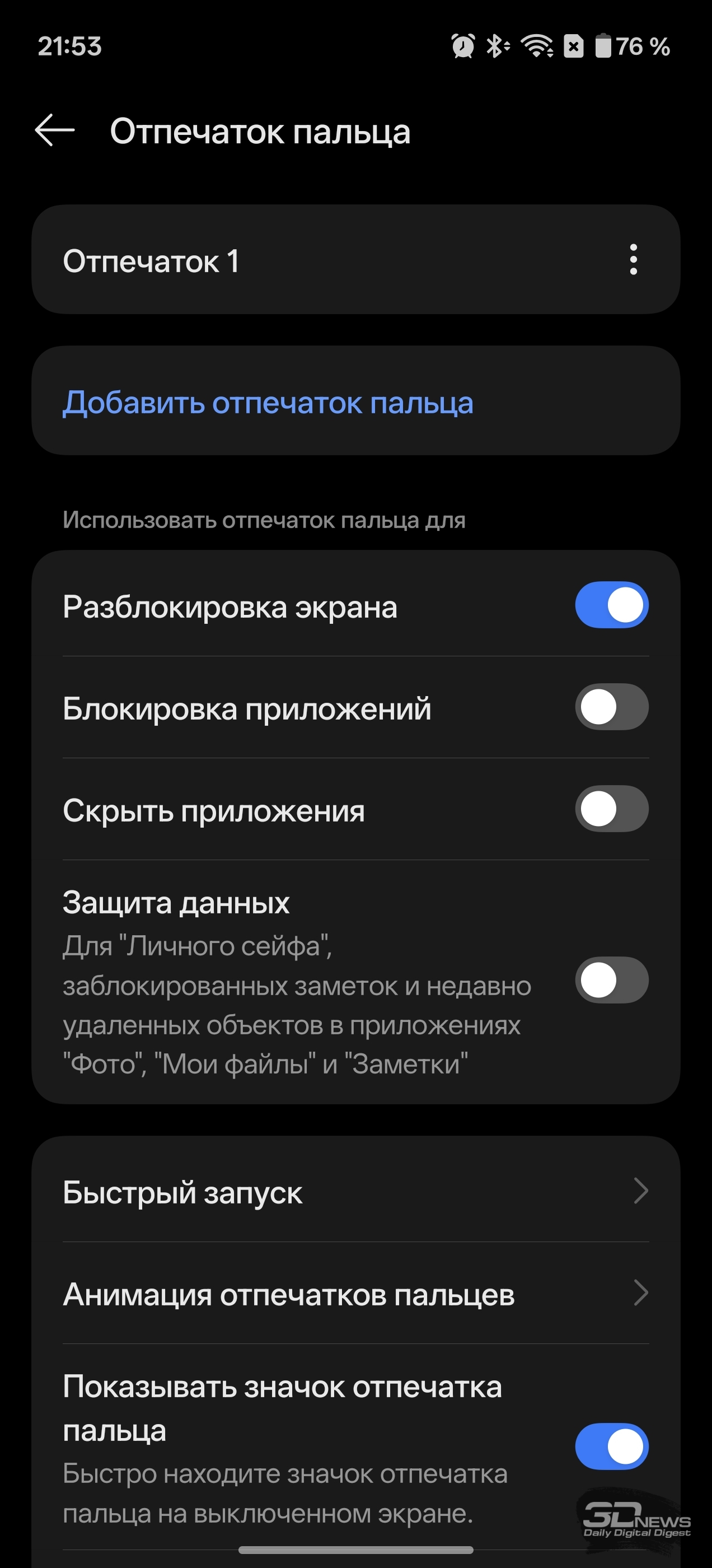The width and height of the screenshot is (712, 1568).
Task: Tap Добавить отпечаток пальца
Action: 268,402
